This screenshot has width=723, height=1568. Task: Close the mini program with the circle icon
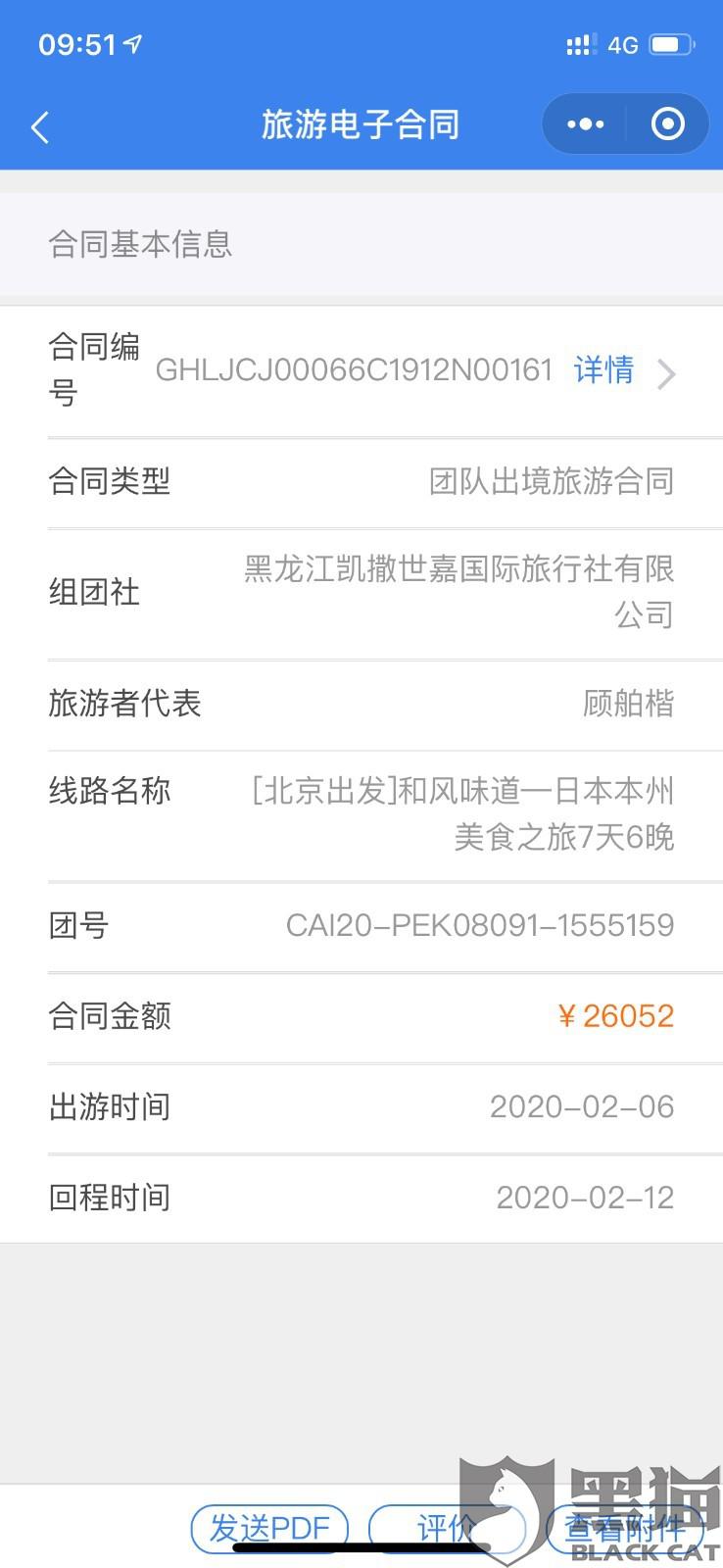(x=668, y=124)
